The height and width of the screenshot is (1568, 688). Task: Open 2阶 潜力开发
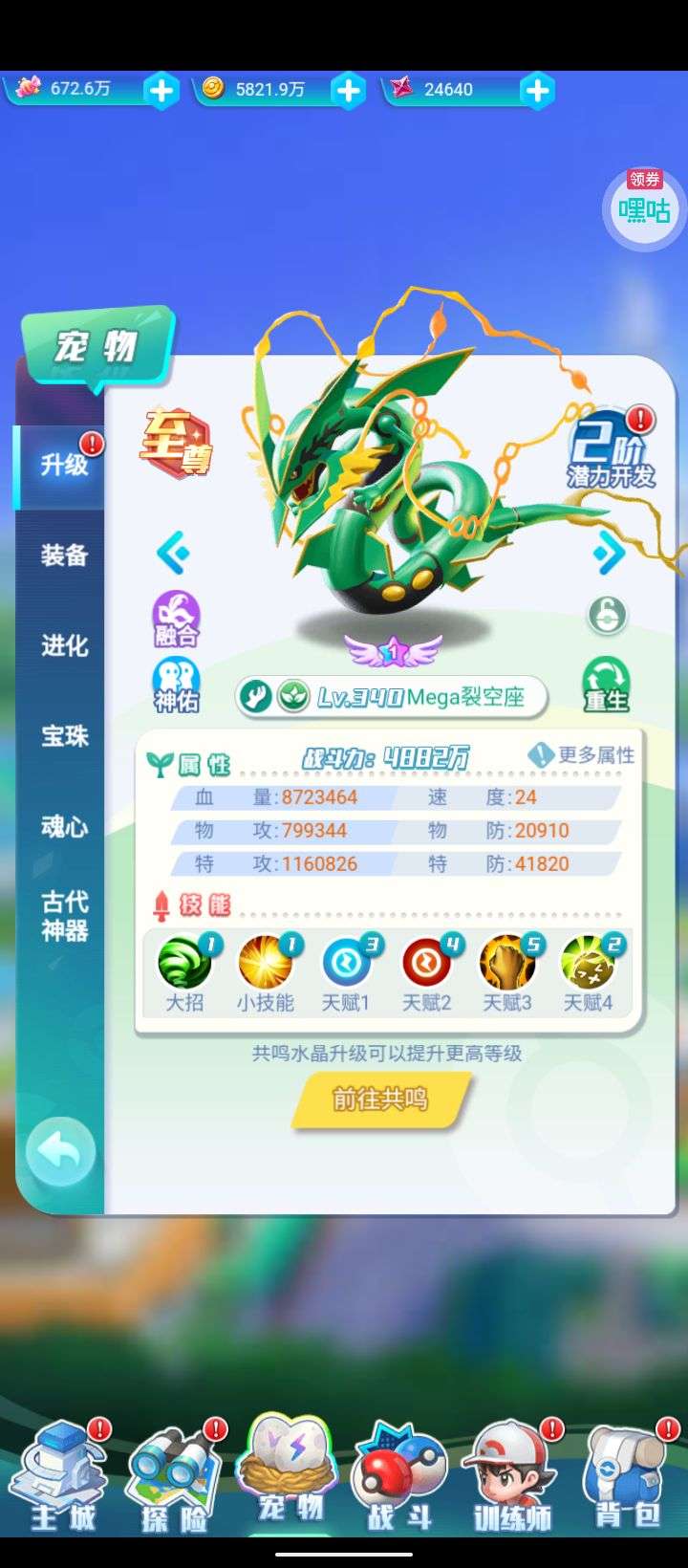[x=612, y=449]
